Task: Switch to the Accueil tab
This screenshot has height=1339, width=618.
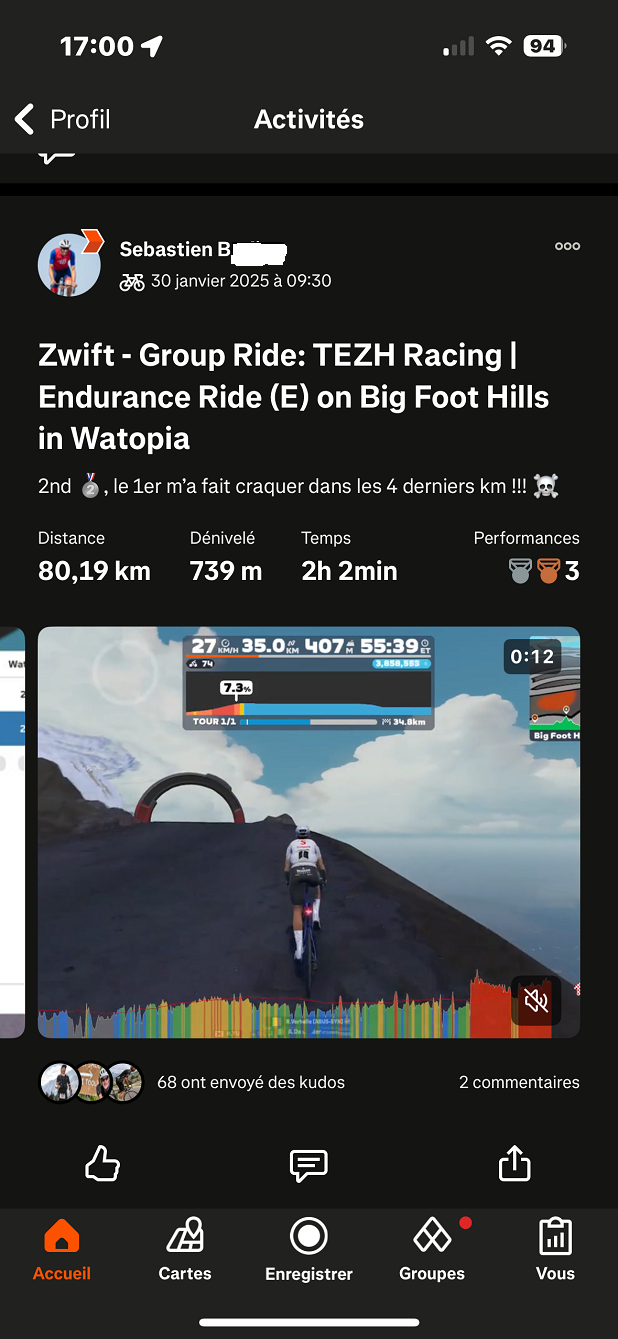Action: pyautogui.click(x=62, y=1250)
